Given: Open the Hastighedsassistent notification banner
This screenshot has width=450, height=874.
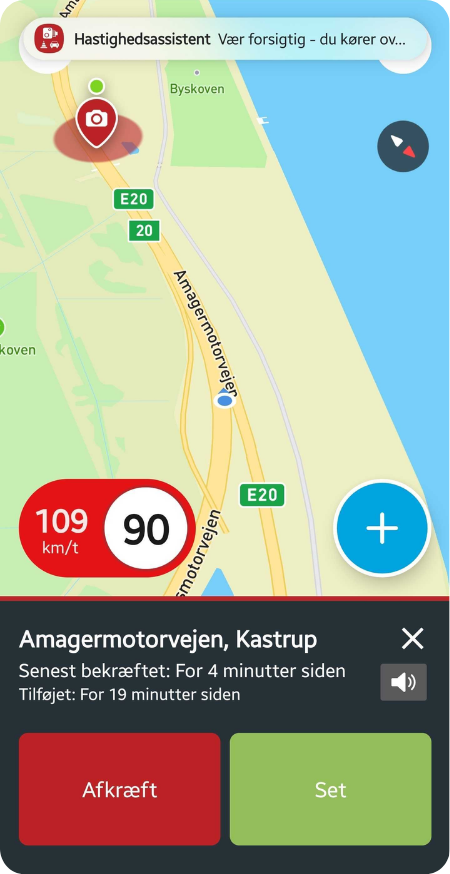Looking at the screenshot, I should pyautogui.click(x=225, y=39).
